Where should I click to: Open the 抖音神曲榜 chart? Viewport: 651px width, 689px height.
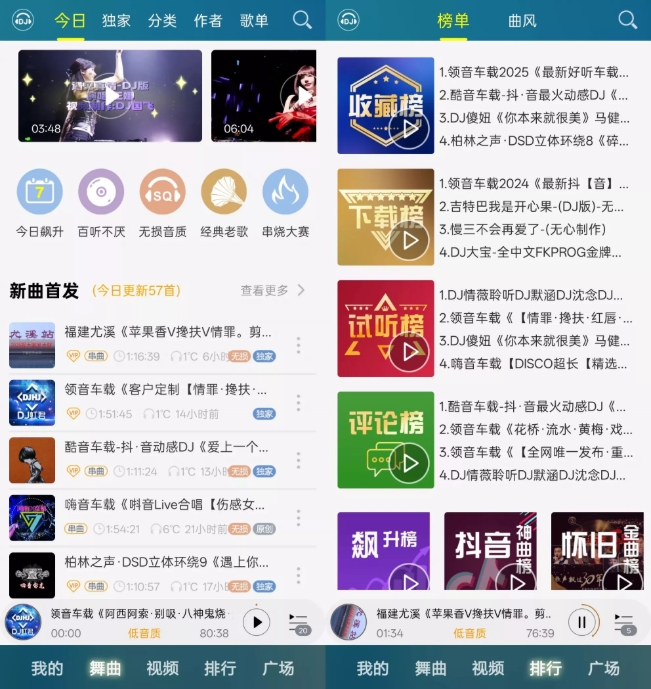tap(490, 552)
